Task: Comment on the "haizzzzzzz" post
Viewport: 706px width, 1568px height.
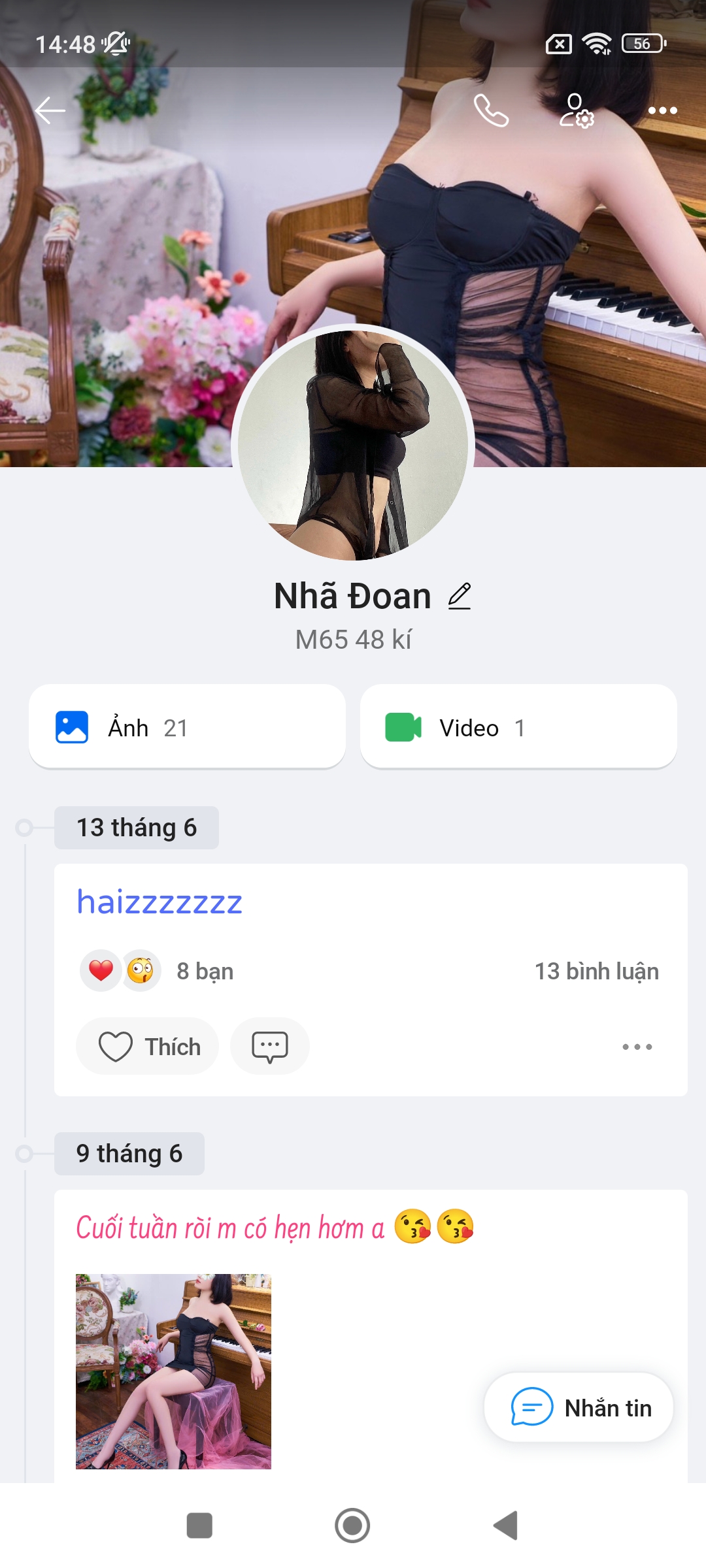Action: pyautogui.click(x=269, y=1047)
